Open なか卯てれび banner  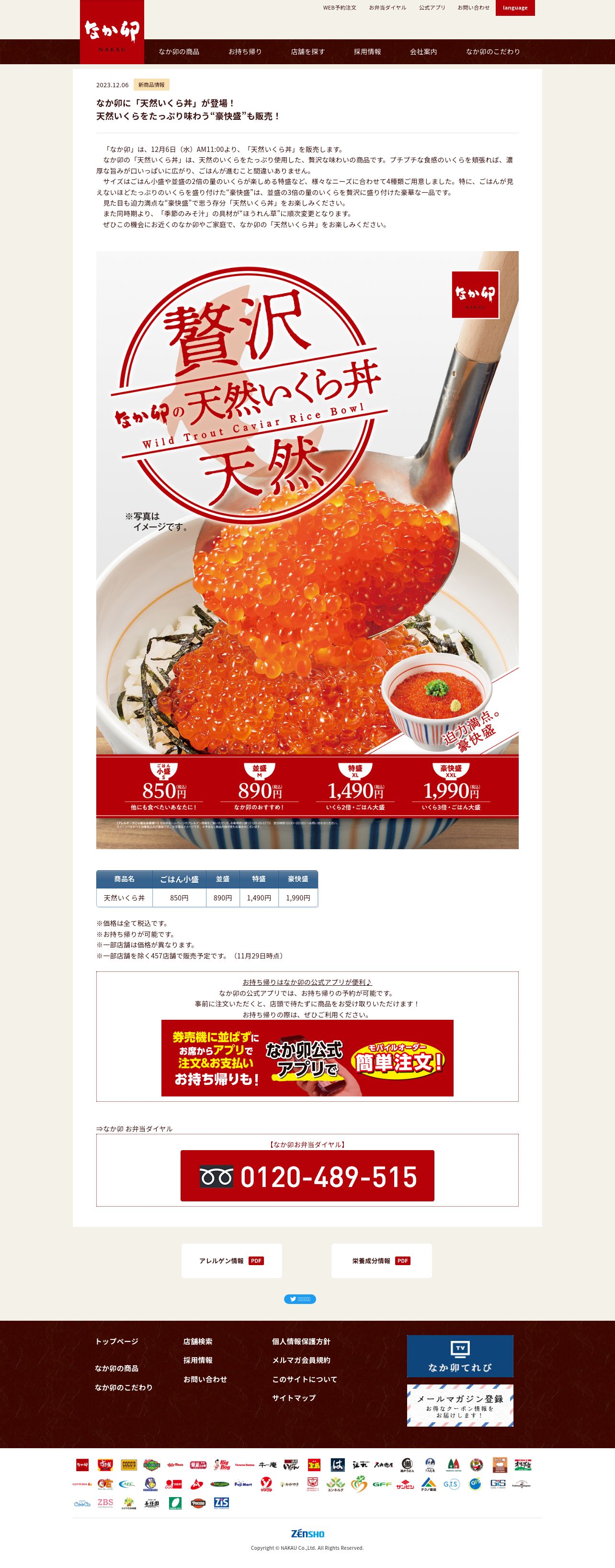459,1356
